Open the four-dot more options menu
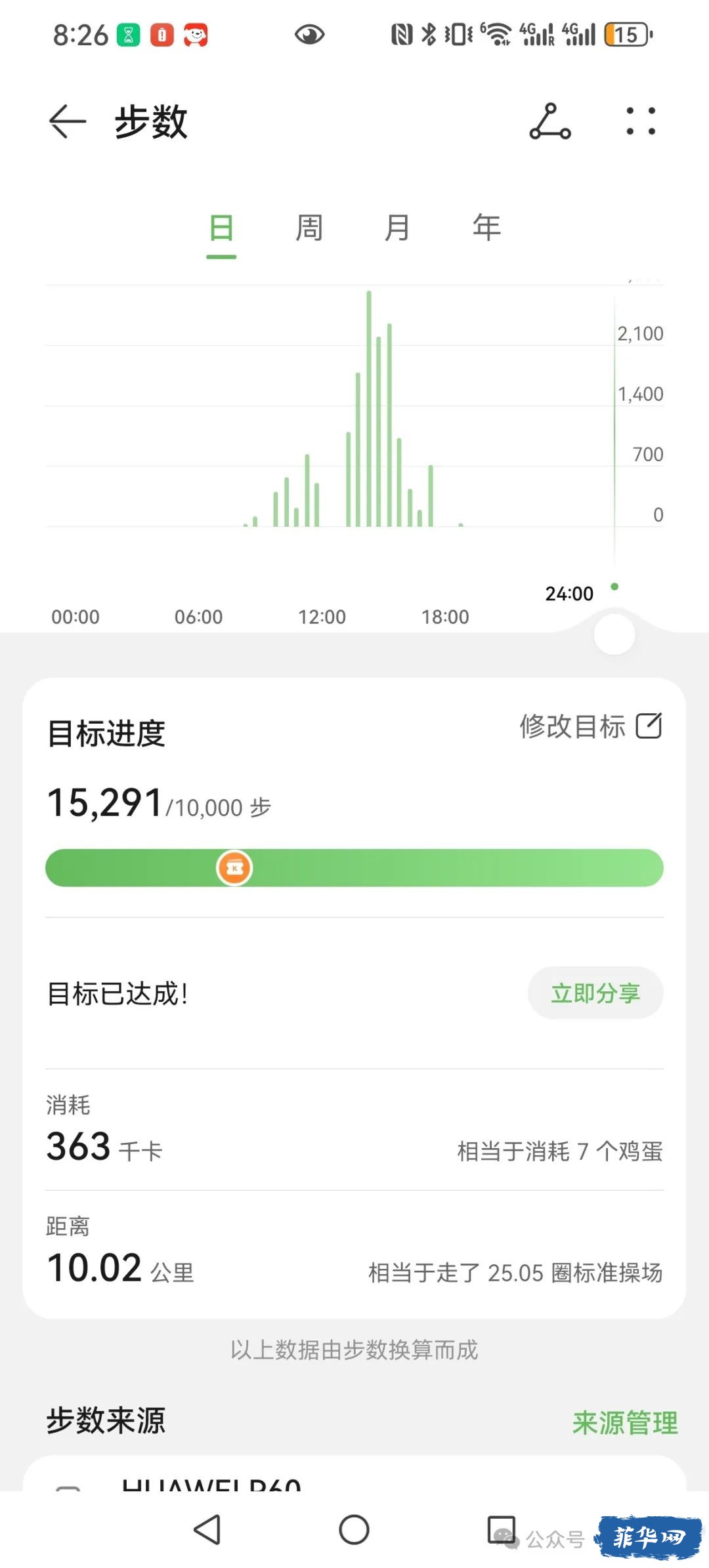Viewport: 709px width, 1568px height. (641, 121)
